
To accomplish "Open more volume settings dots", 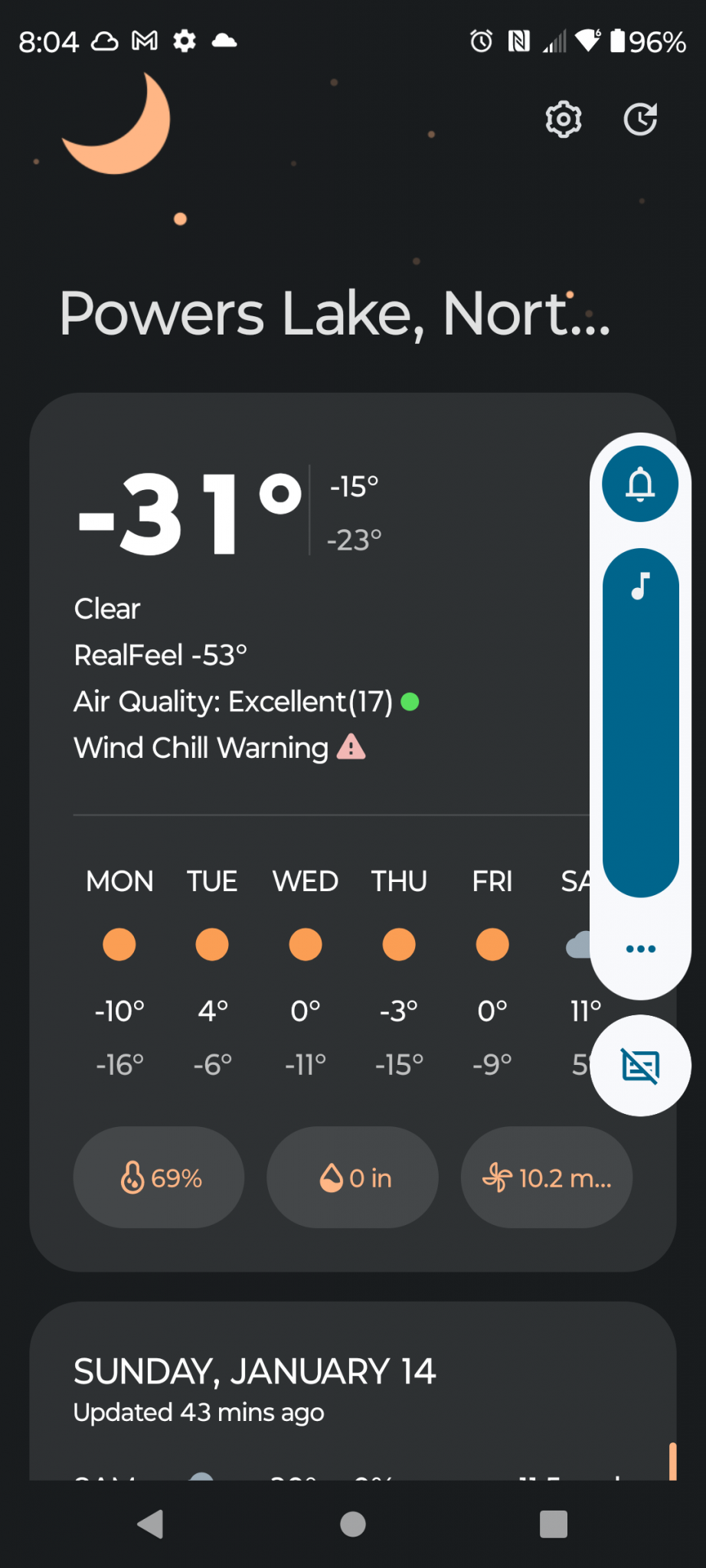I will pyautogui.click(x=640, y=949).
